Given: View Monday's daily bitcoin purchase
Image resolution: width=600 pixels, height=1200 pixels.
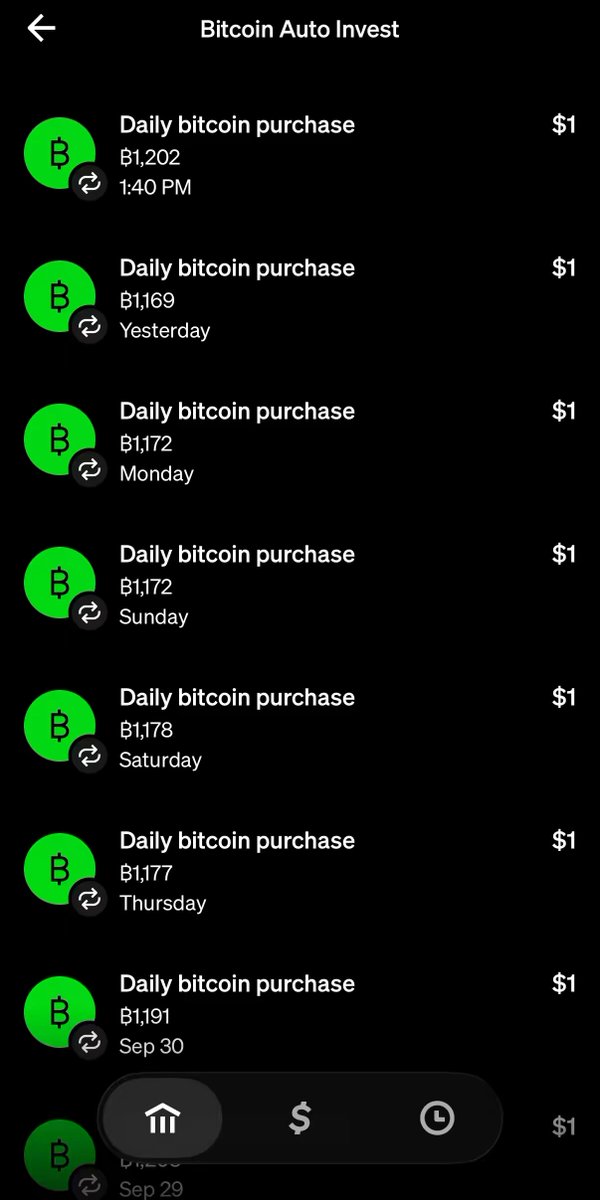Looking at the screenshot, I should click(x=300, y=442).
